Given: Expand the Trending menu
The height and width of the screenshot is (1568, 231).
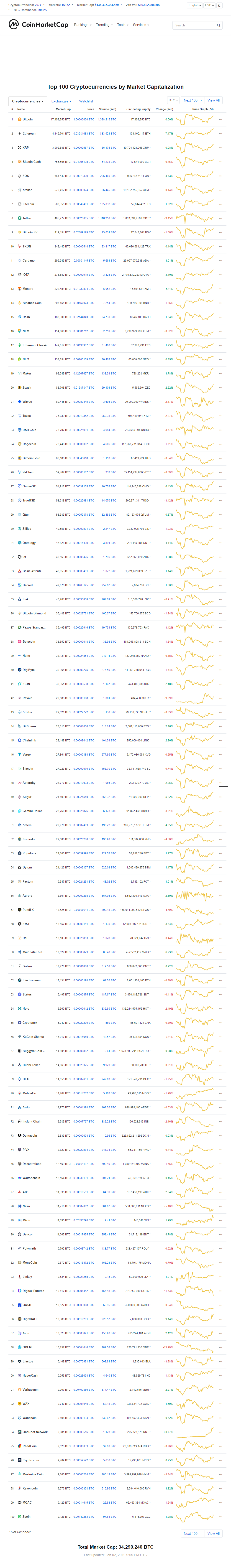Looking at the screenshot, I should click(x=104, y=25).
